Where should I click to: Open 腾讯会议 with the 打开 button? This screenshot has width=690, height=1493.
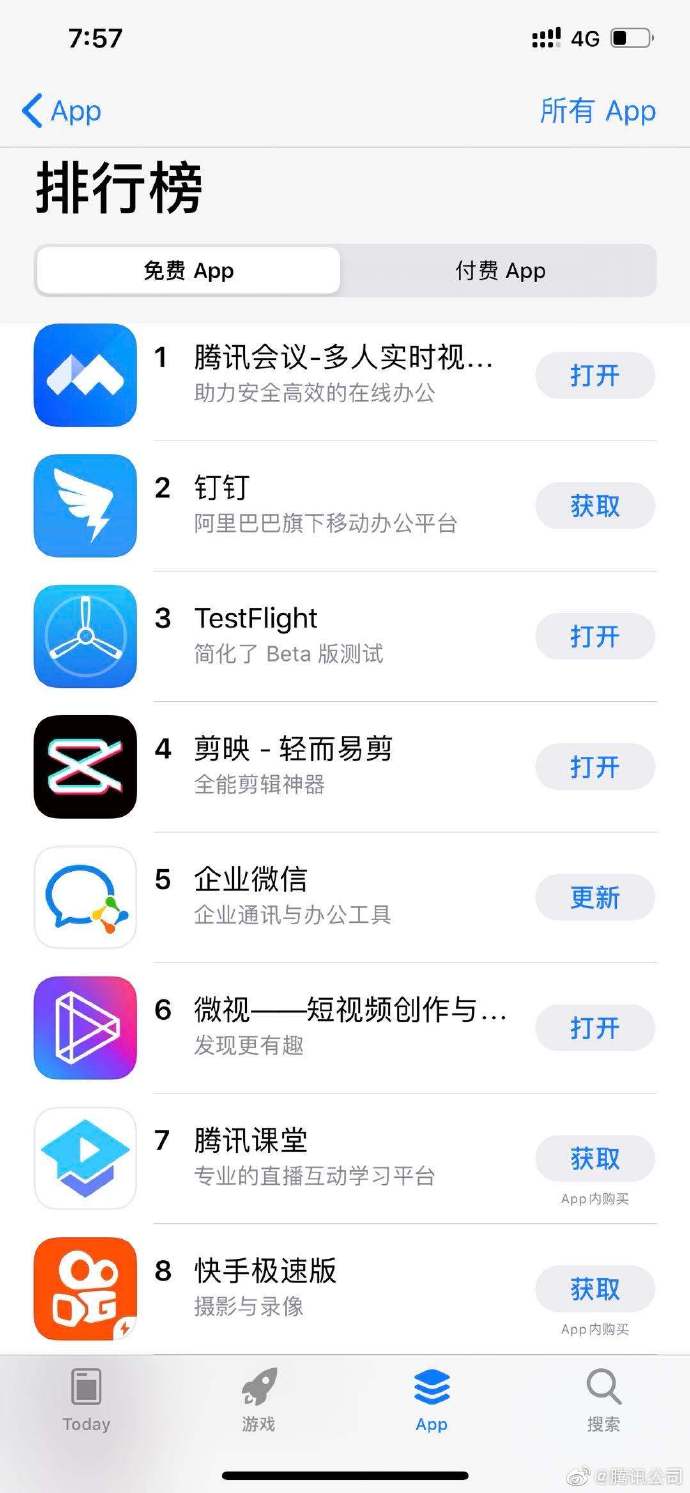pyautogui.click(x=595, y=376)
